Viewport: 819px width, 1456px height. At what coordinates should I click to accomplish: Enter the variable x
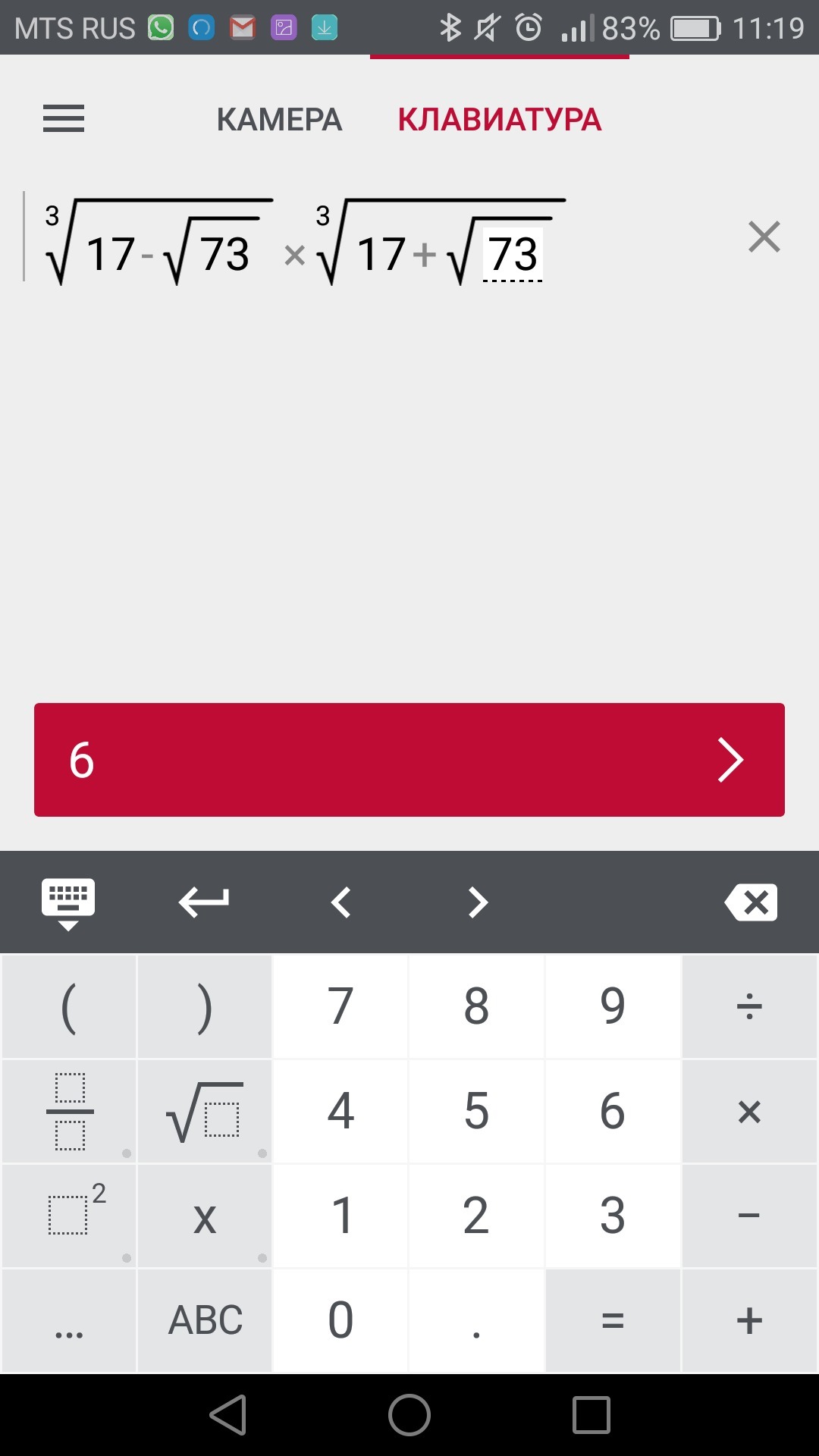tap(205, 1216)
